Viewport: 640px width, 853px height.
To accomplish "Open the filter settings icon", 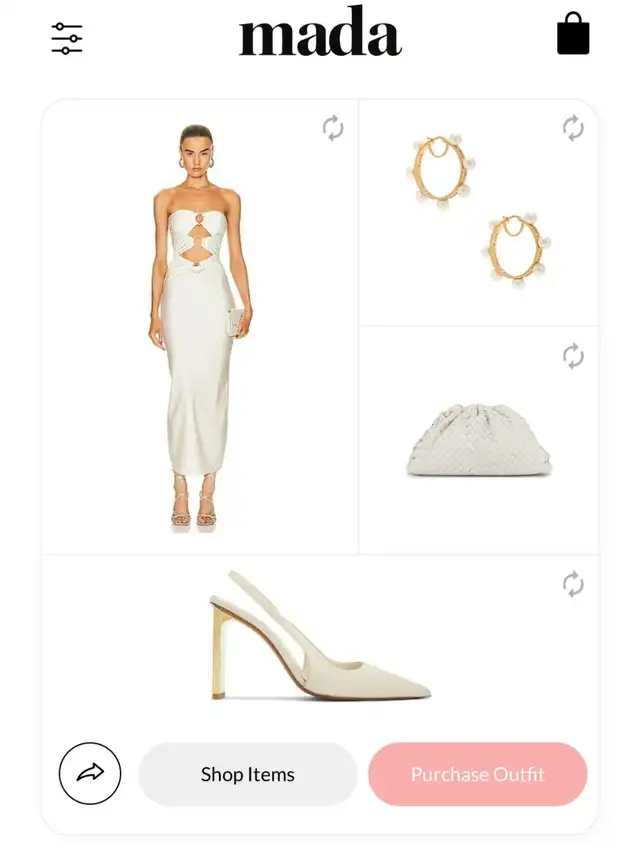I will pyautogui.click(x=67, y=38).
